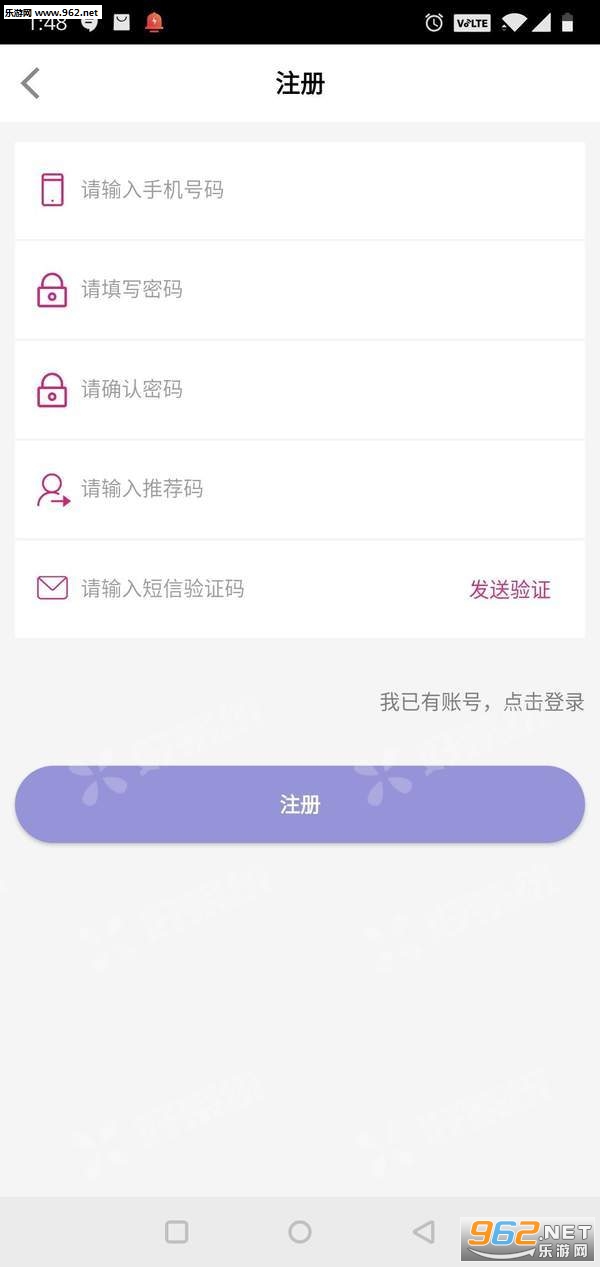
Task: Go back using the top-left arrow
Action: [x=30, y=83]
